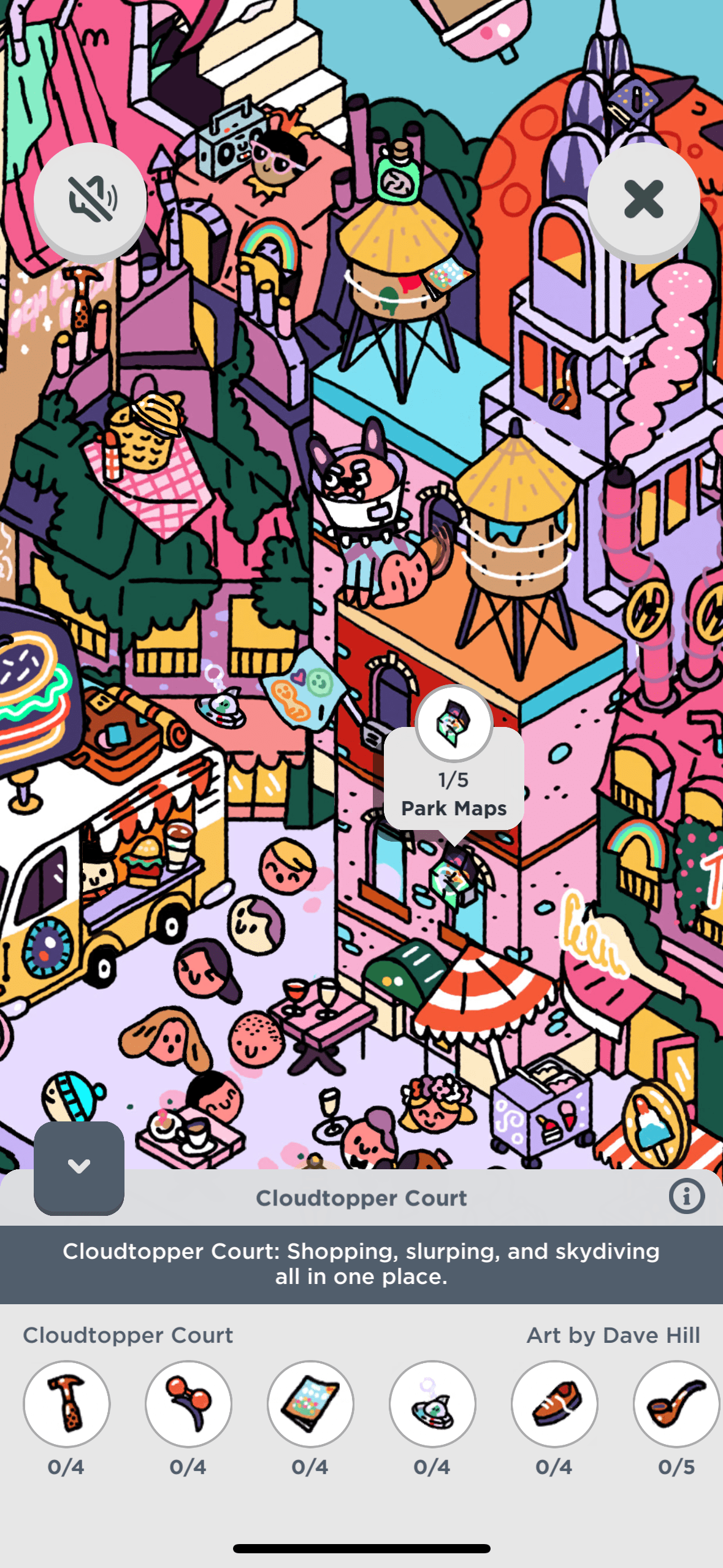Select the UFO item to find
Viewport: 723px width, 1568px height.
coord(432,1404)
